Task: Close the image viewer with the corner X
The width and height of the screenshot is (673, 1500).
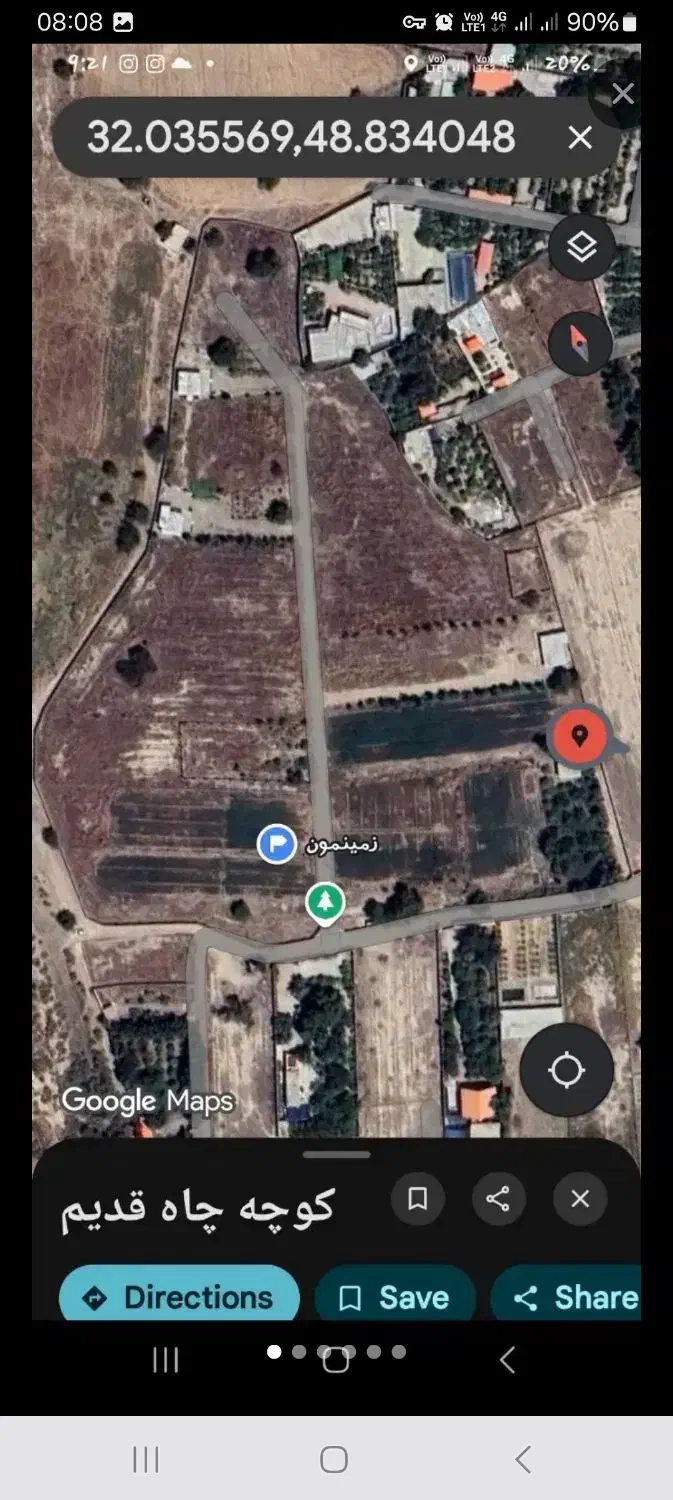Action: [x=622, y=95]
